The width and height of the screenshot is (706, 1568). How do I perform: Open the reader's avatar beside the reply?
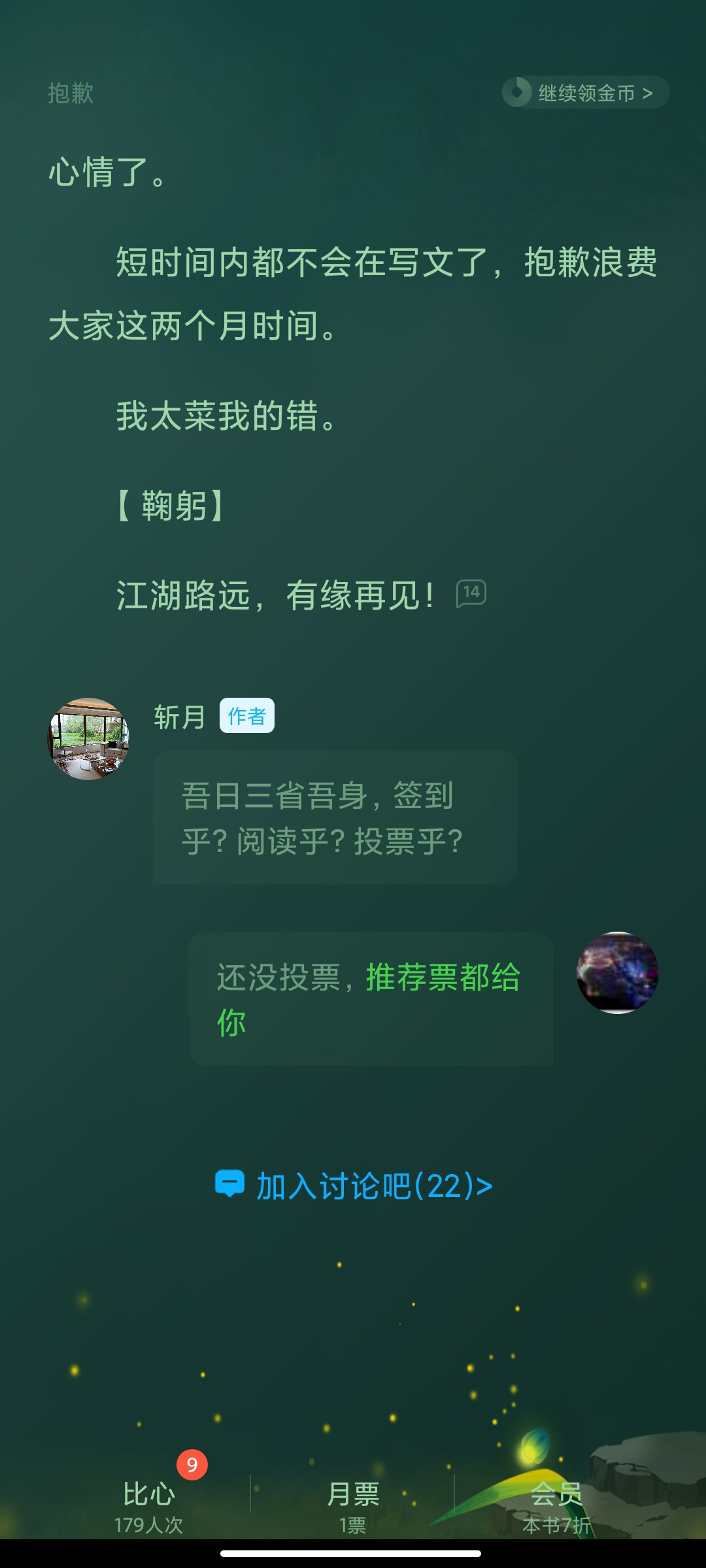tap(617, 973)
